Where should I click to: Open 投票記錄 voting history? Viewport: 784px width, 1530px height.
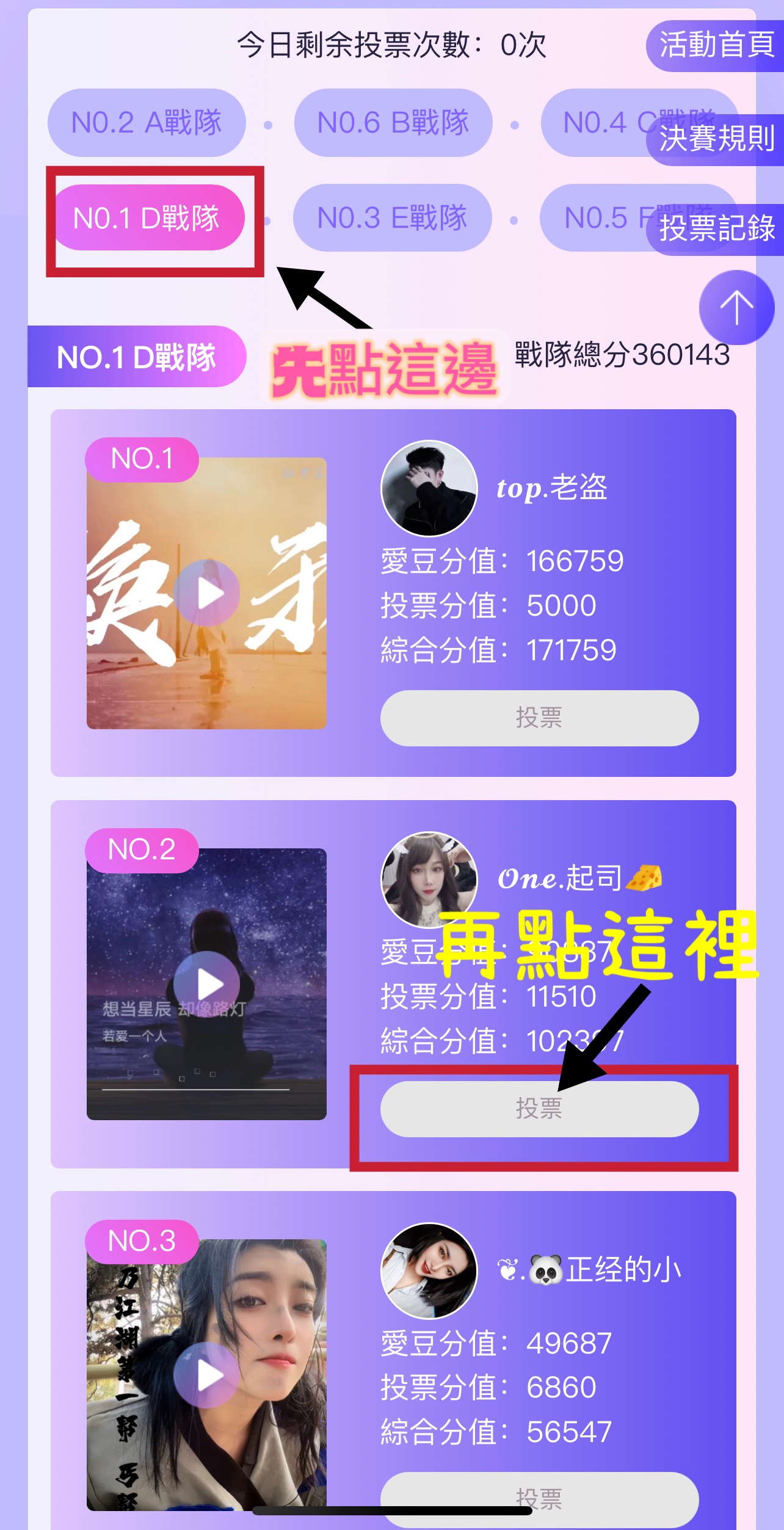coord(716,229)
